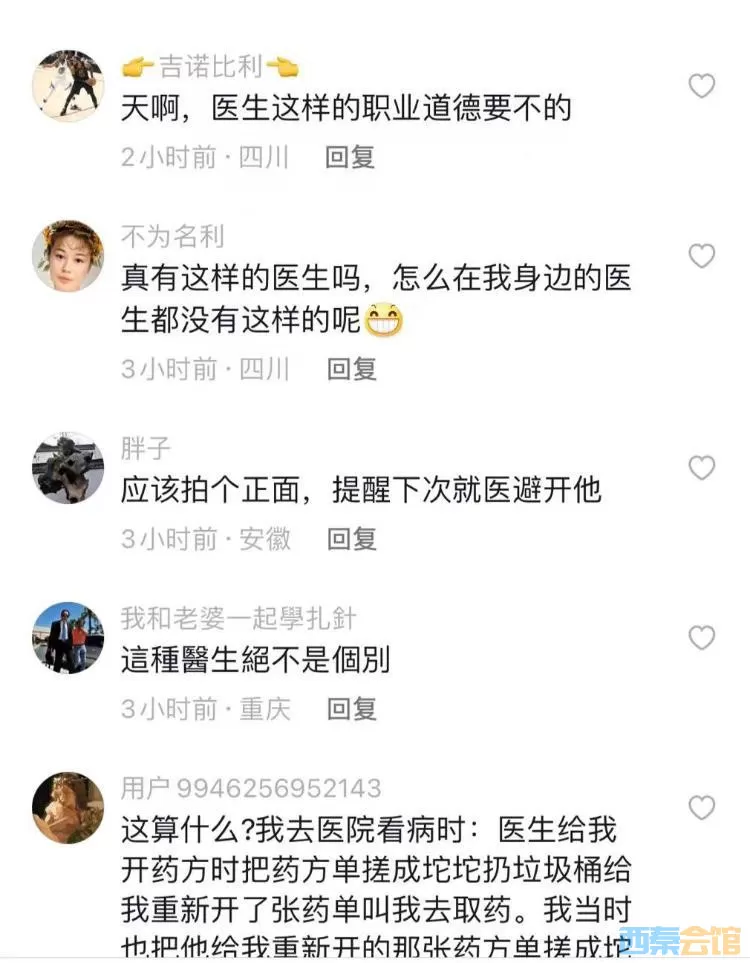
Task: Like the comment by 我和老婆一起學扎針
Action: 702,638
